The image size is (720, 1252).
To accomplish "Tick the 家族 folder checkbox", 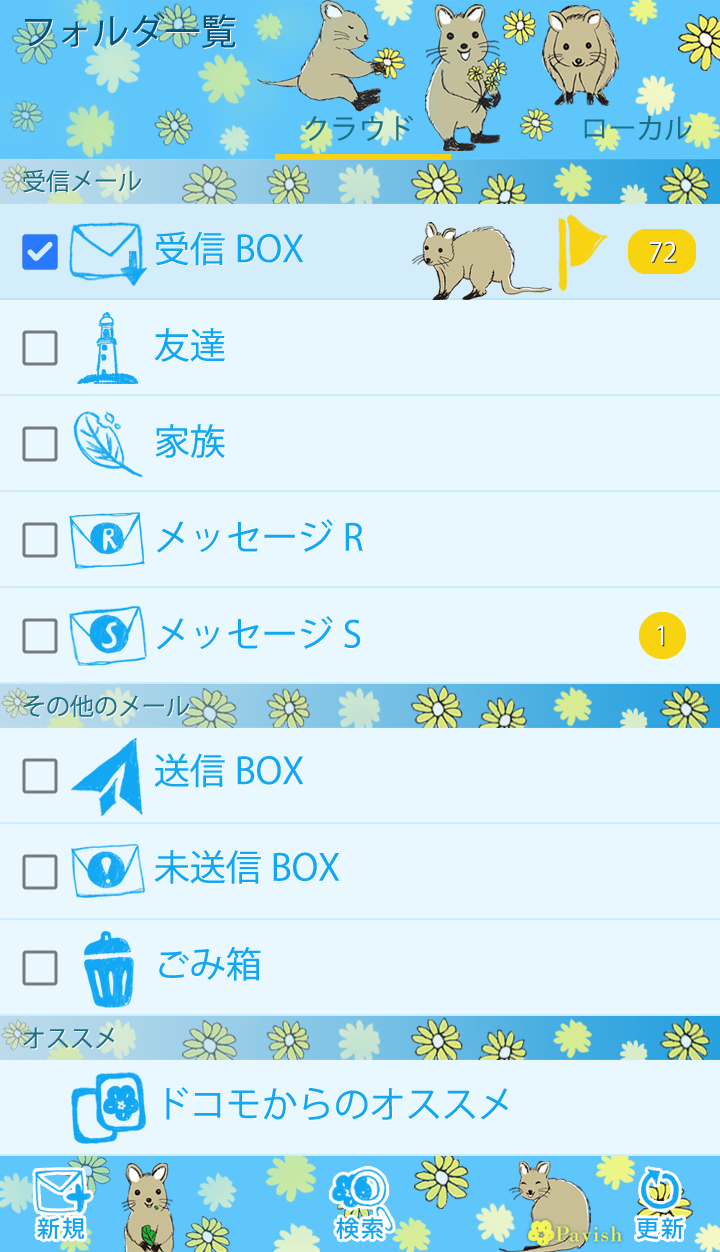I will (40, 444).
